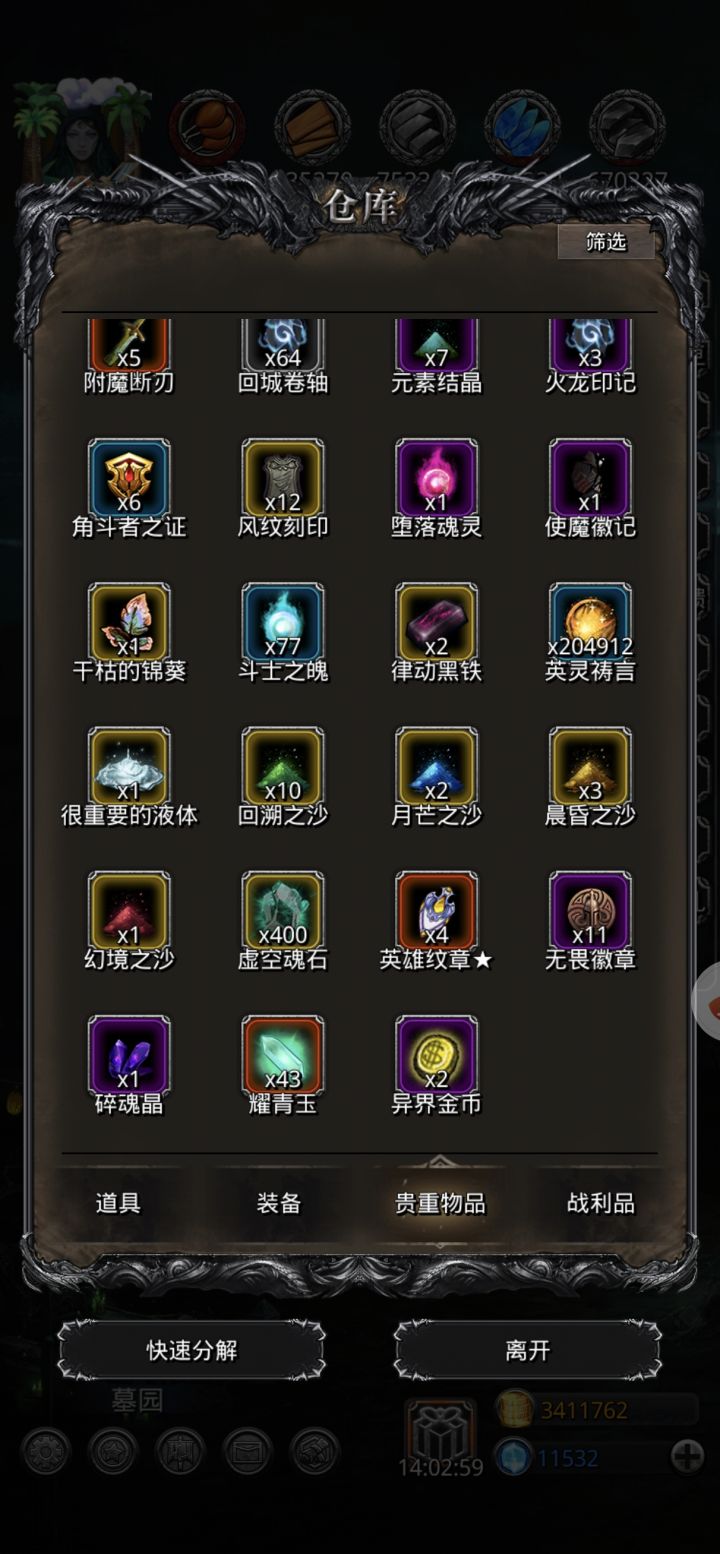This screenshot has width=720, height=1554.
Task: Open the 战利品 tab
Action: (x=600, y=1204)
